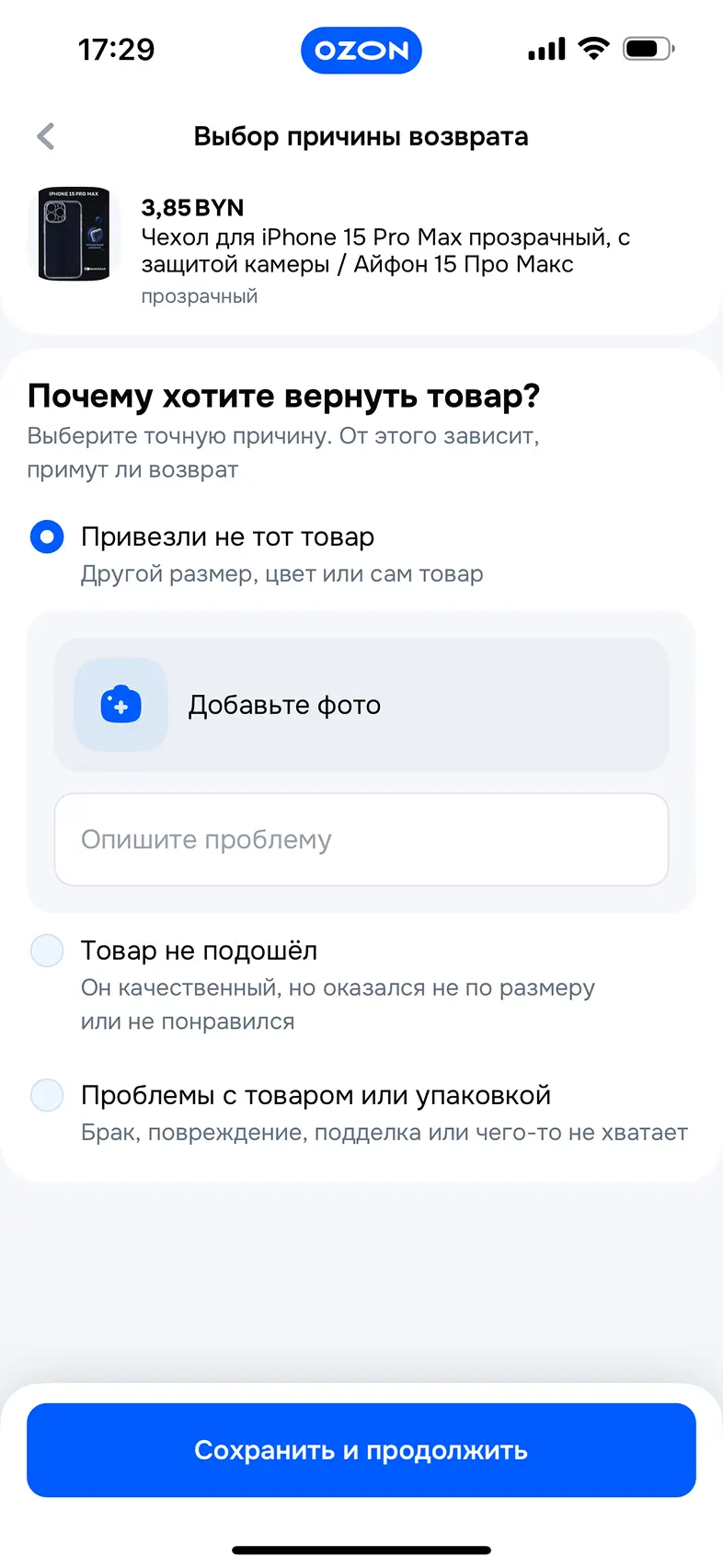
Task: Select the 'Привезли не тот товар' reason
Action: tap(47, 536)
